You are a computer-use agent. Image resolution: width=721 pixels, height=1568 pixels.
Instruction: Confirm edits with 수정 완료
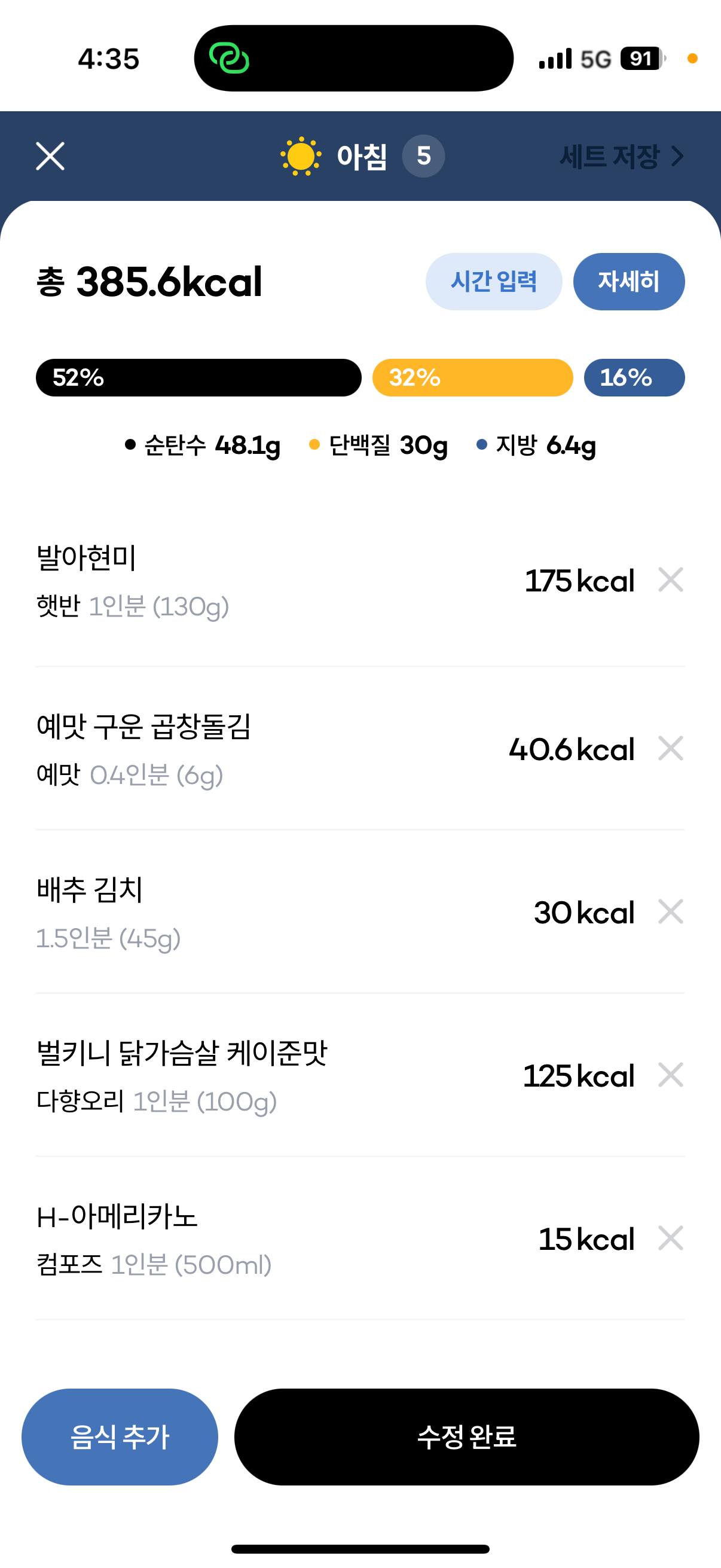coord(466,1436)
